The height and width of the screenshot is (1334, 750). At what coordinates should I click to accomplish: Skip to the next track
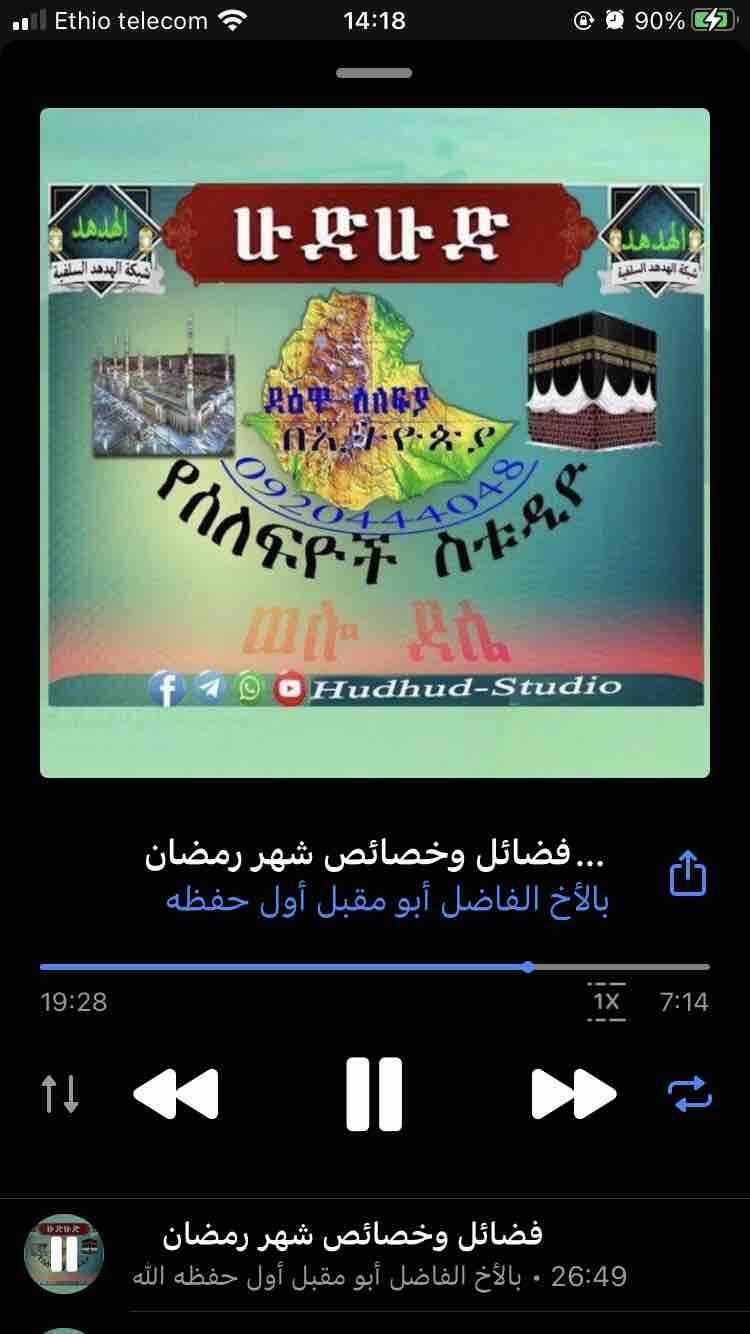tap(573, 1094)
